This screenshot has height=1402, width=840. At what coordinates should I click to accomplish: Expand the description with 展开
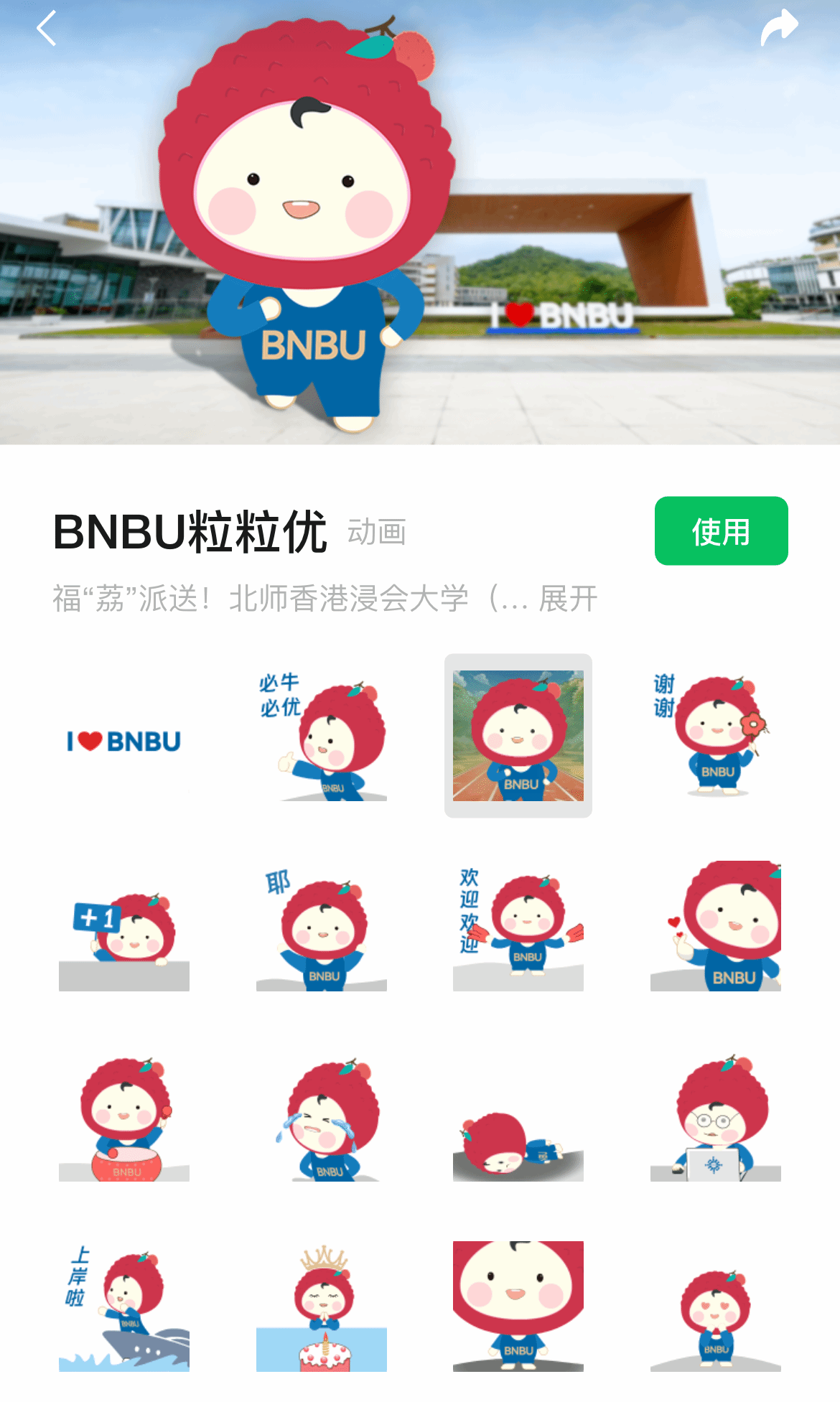pos(568,598)
